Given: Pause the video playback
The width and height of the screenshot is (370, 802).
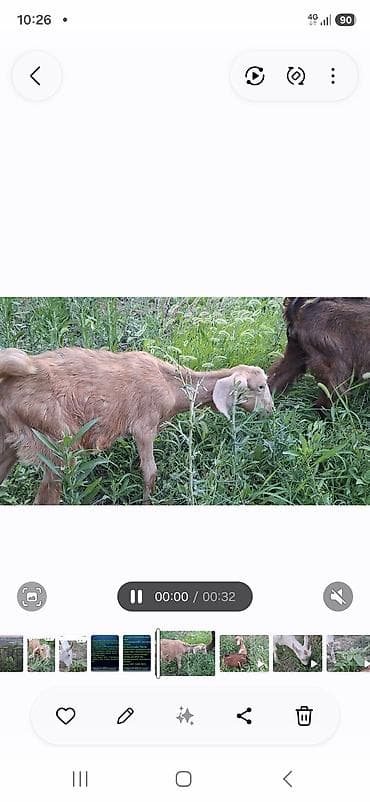Looking at the screenshot, I should click(x=136, y=596).
